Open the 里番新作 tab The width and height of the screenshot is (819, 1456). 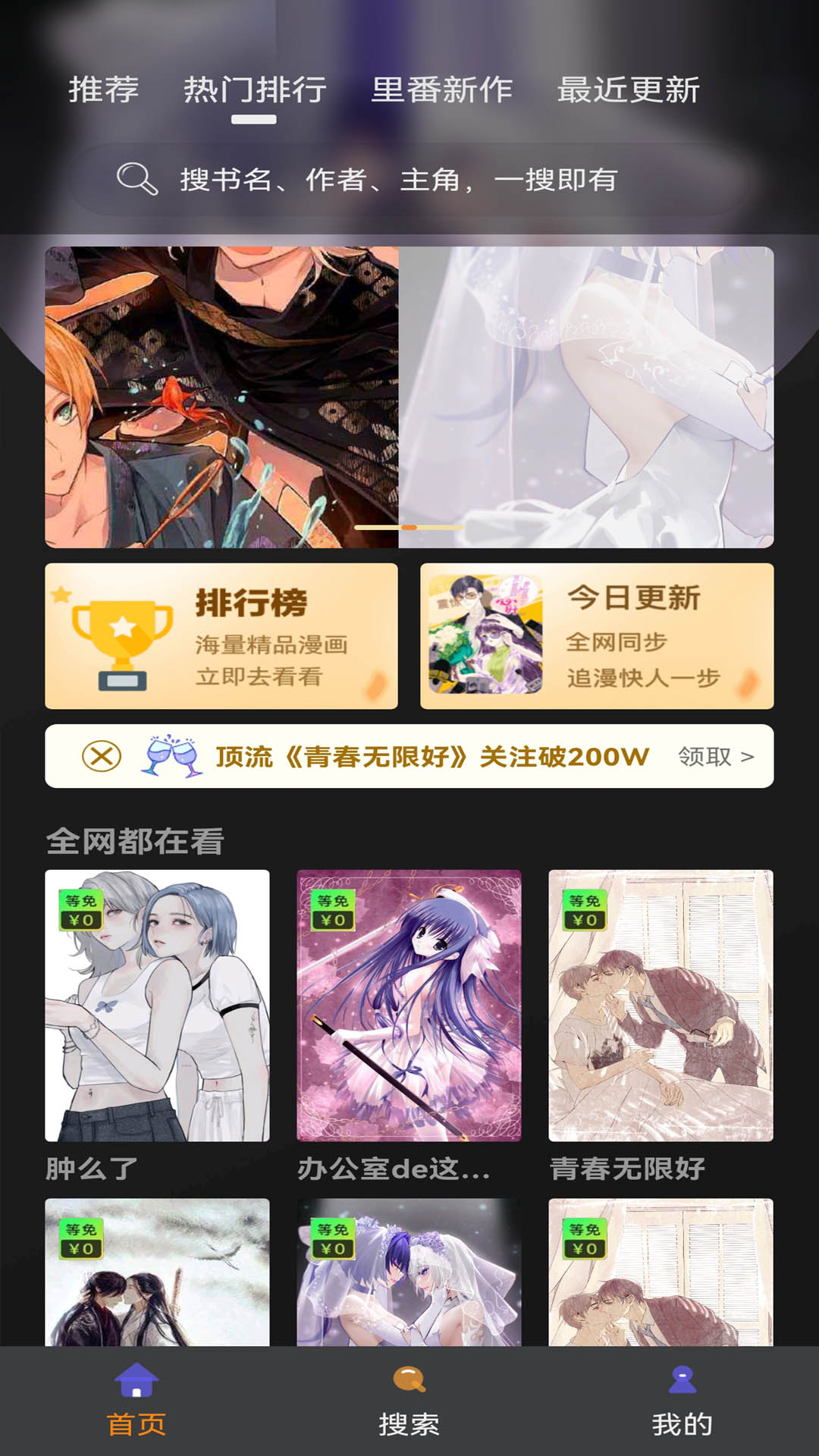click(x=441, y=89)
